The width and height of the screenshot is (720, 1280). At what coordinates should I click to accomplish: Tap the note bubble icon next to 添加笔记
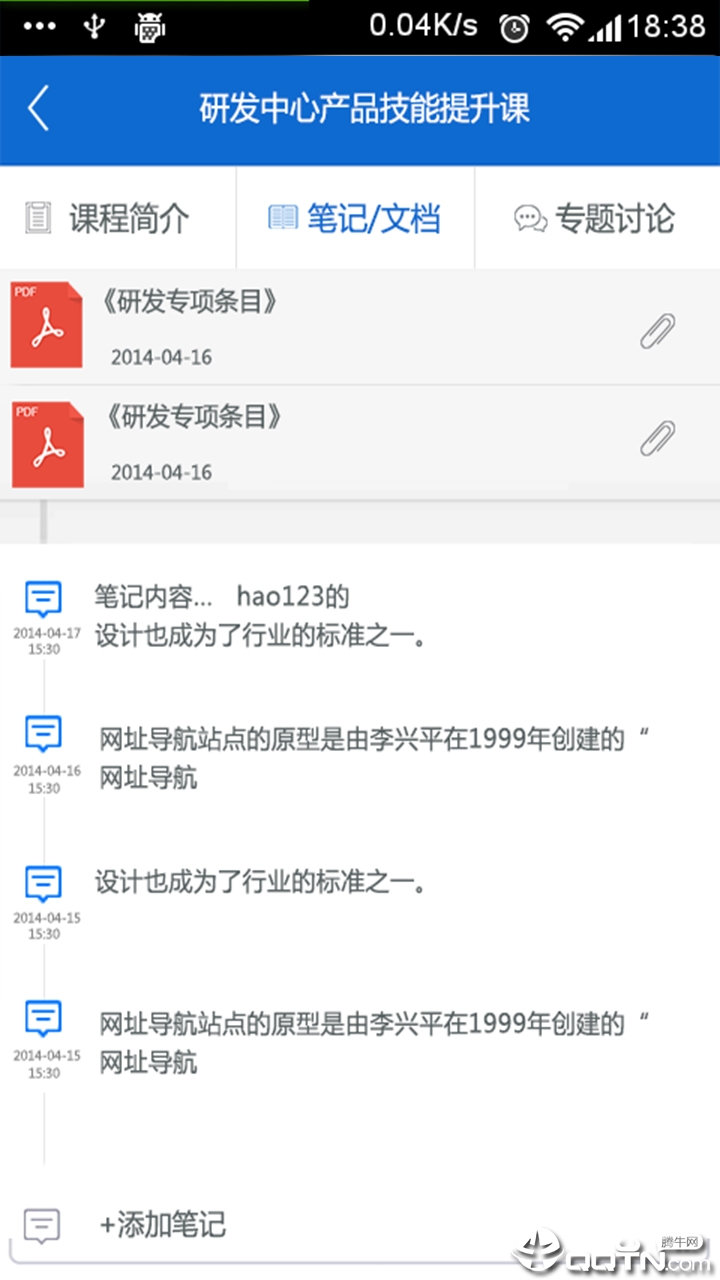point(40,1224)
